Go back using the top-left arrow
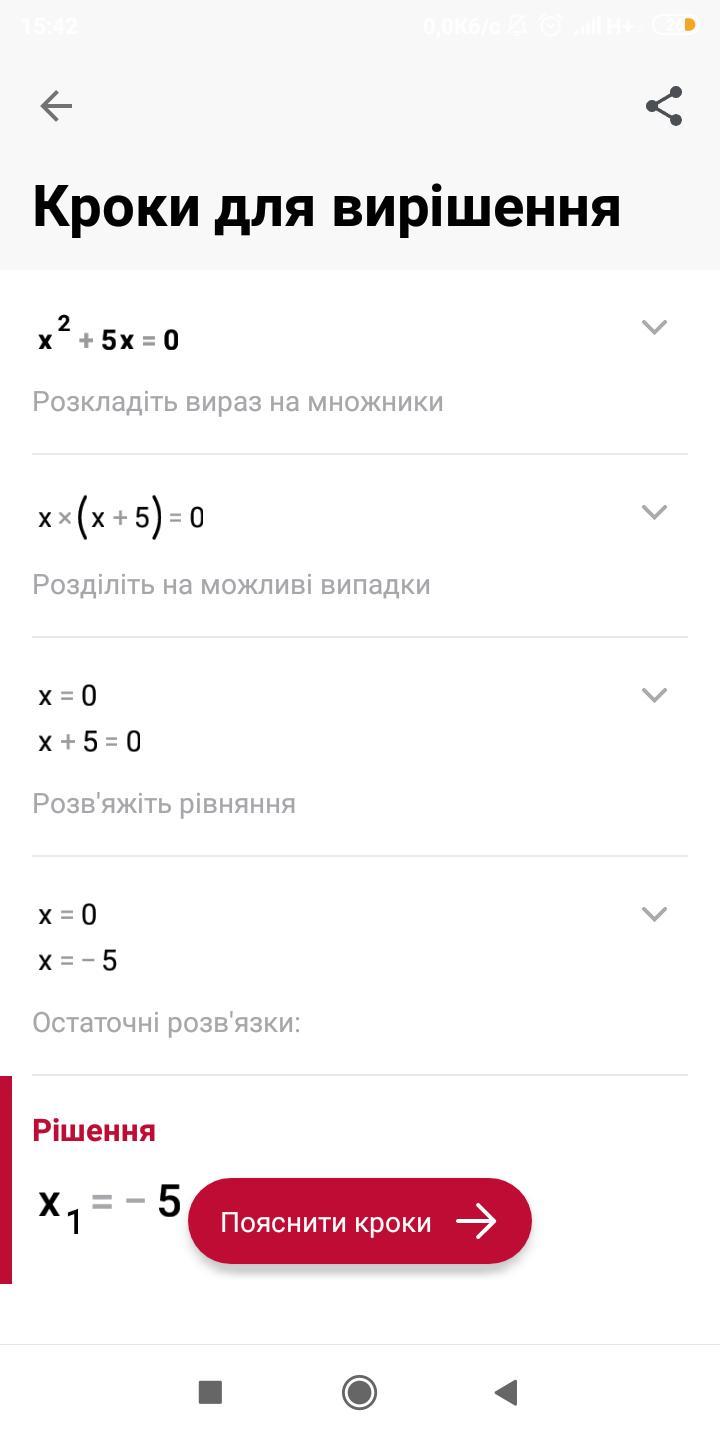 (56, 106)
